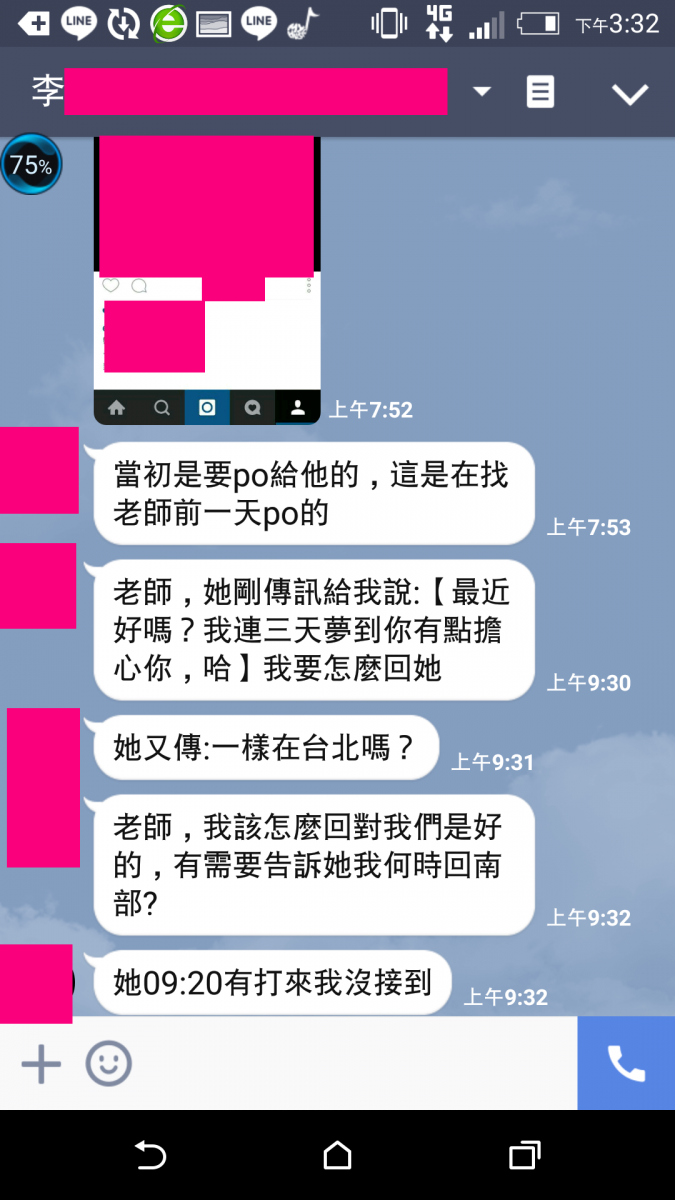Tap the 75% floating bubble
The width and height of the screenshot is (675, 1200).
31,165
